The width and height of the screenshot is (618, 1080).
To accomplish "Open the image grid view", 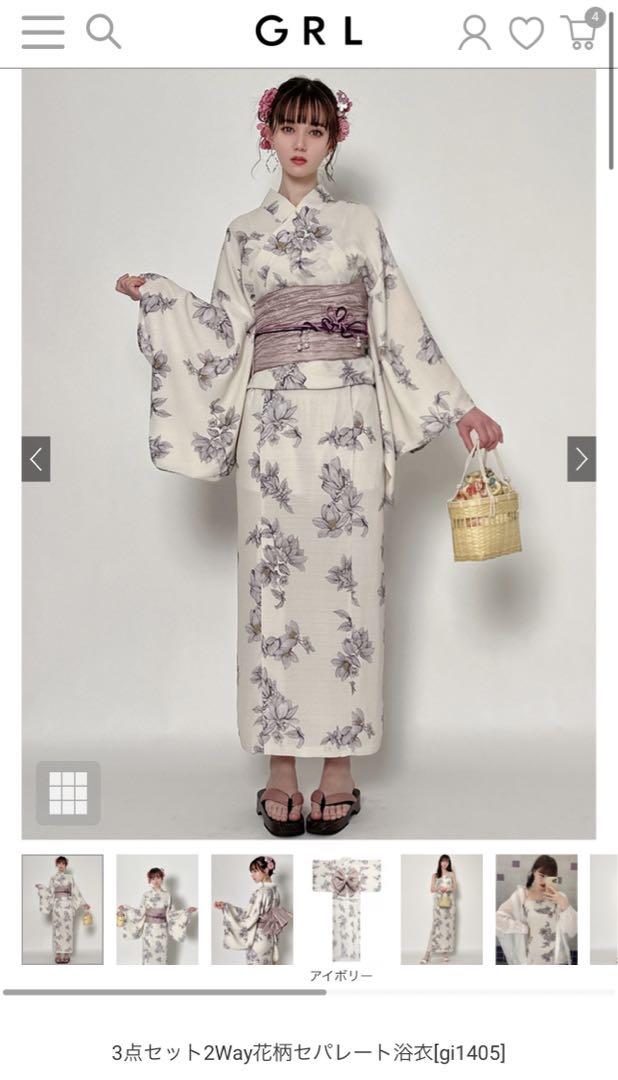I will click(68, 793).
